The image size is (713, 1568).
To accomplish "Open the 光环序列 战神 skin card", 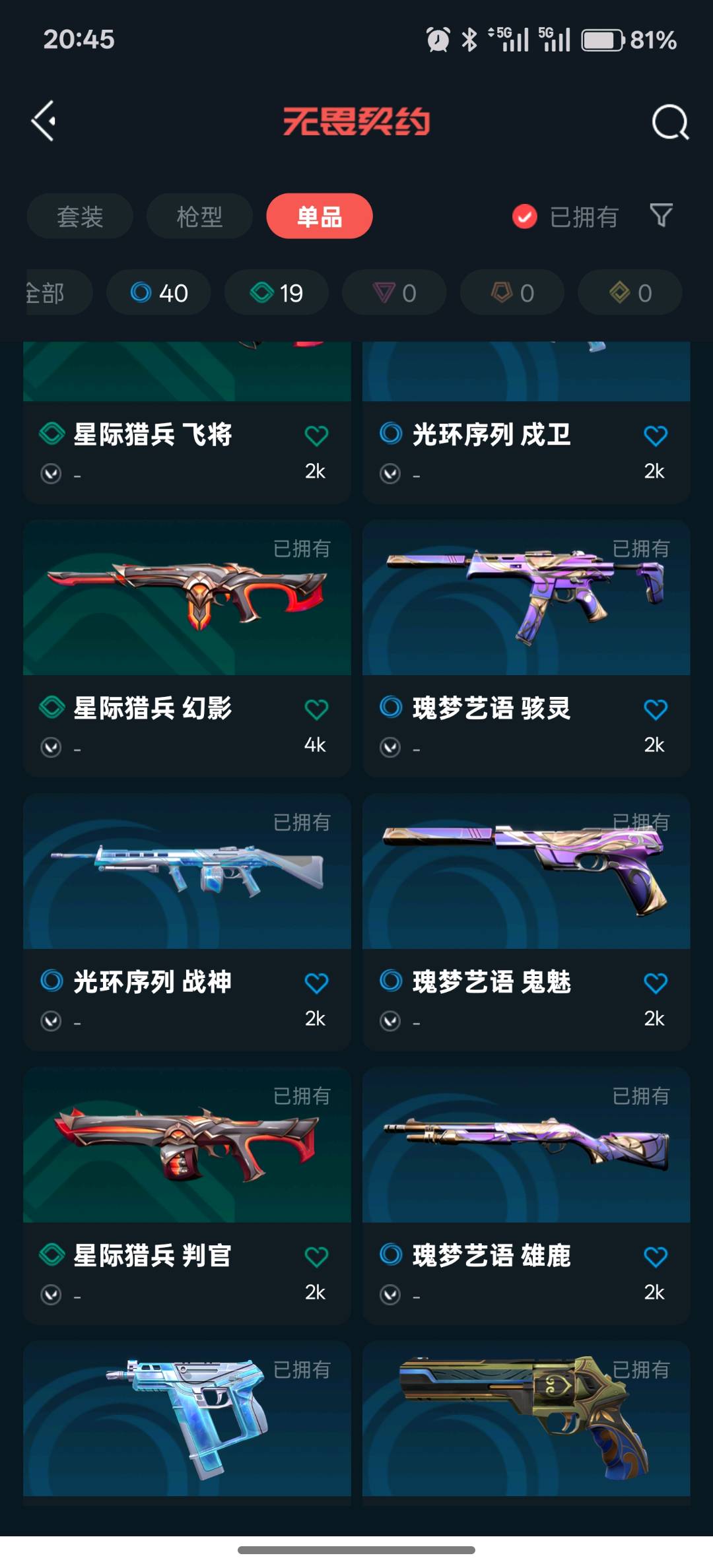I will click(x=187, y=922).
